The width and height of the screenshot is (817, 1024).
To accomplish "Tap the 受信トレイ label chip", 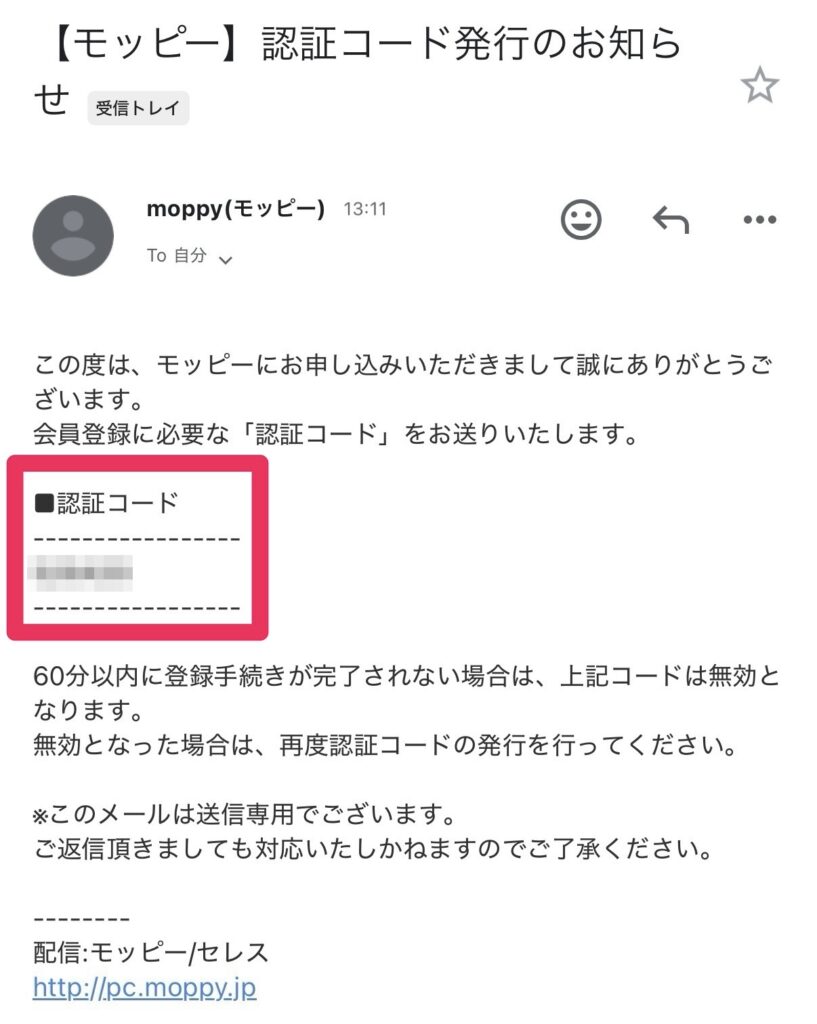I will [138, 108].
